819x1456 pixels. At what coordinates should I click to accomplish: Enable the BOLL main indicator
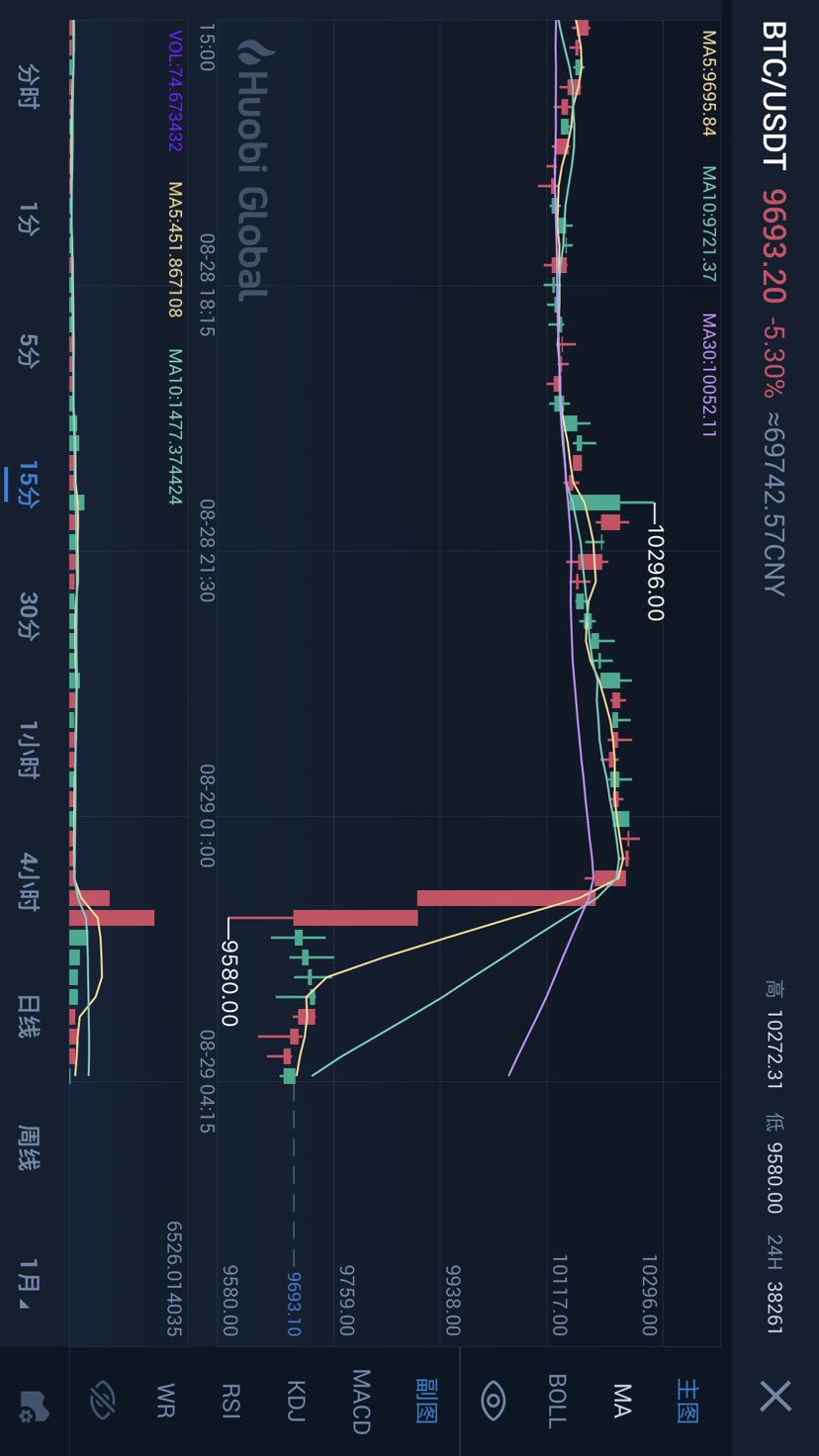click(557, 1400)
